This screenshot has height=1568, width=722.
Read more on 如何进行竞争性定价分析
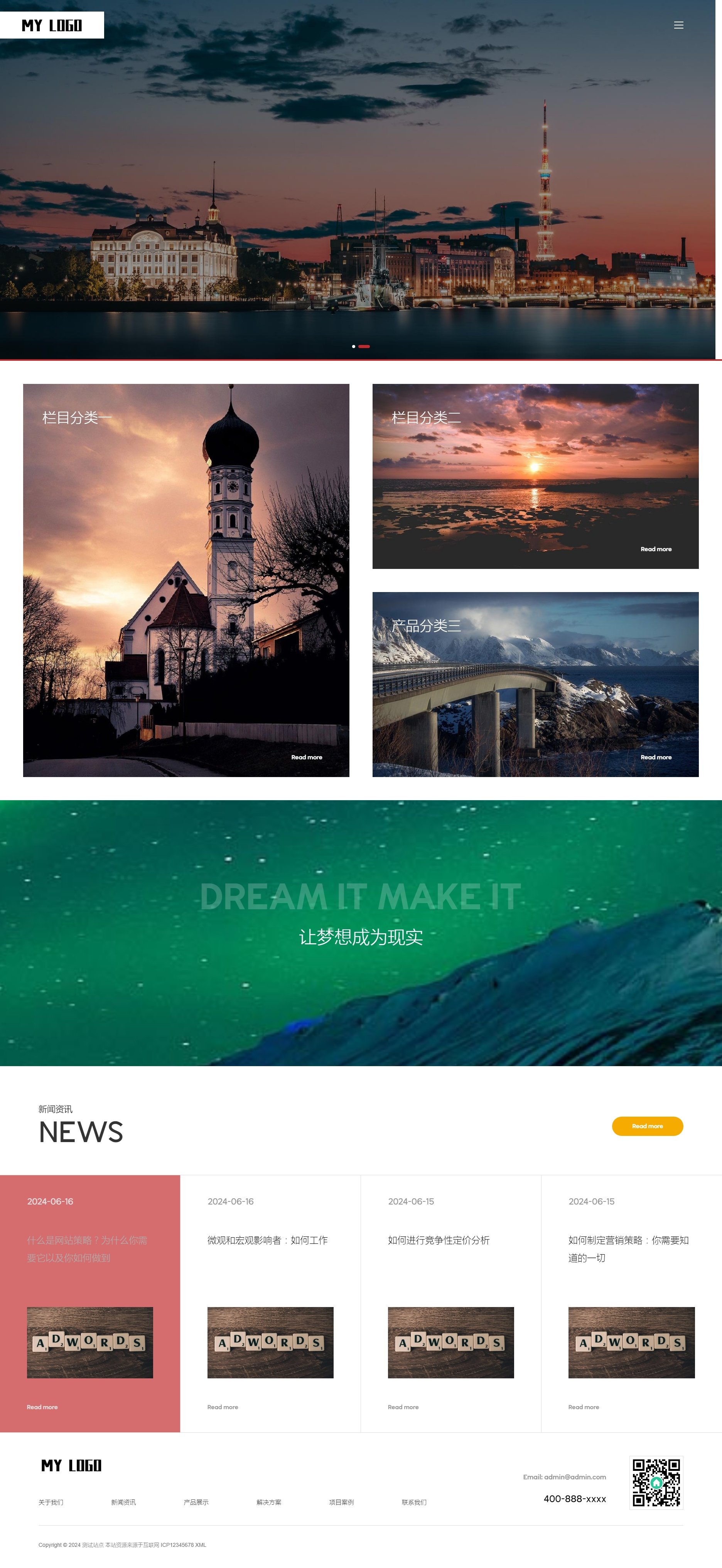pyautogui.click(x=403, y=1407)
